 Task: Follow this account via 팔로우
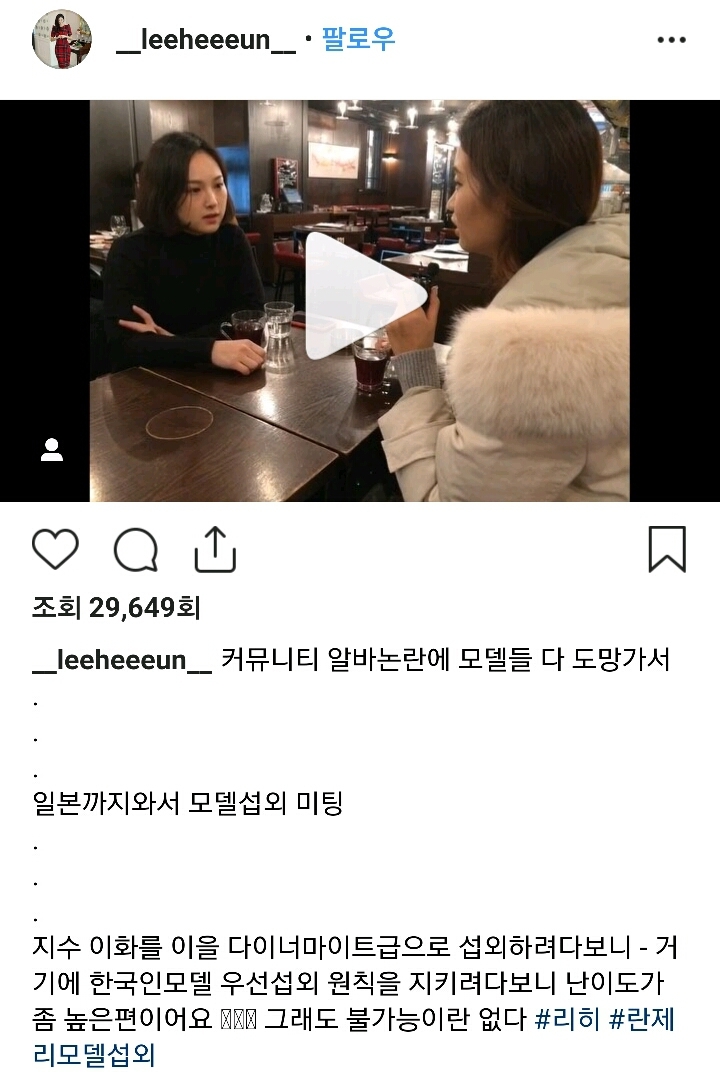[x=359, y=39]
